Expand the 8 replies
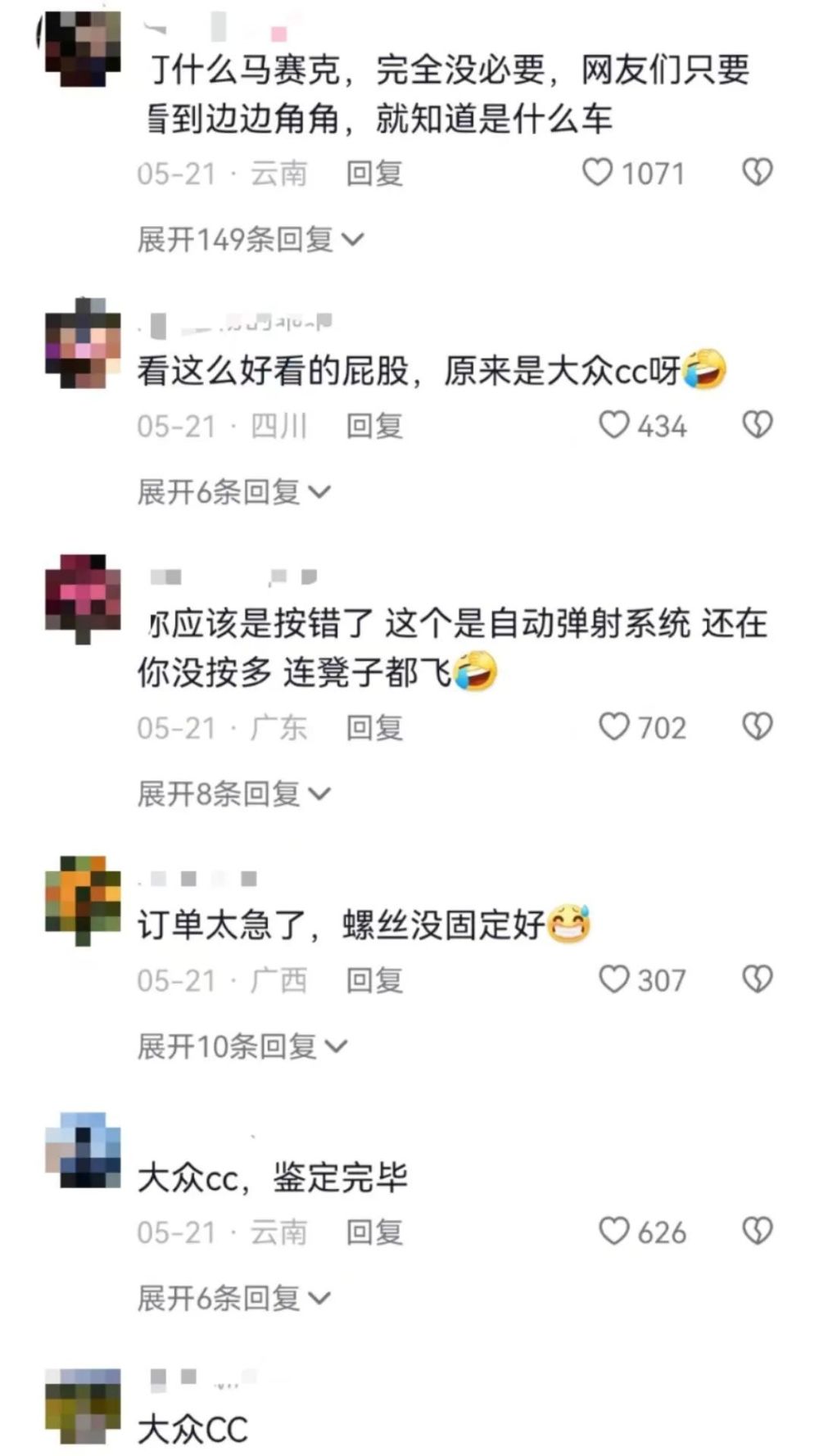 pyautogui.click(x=234, y=793)
